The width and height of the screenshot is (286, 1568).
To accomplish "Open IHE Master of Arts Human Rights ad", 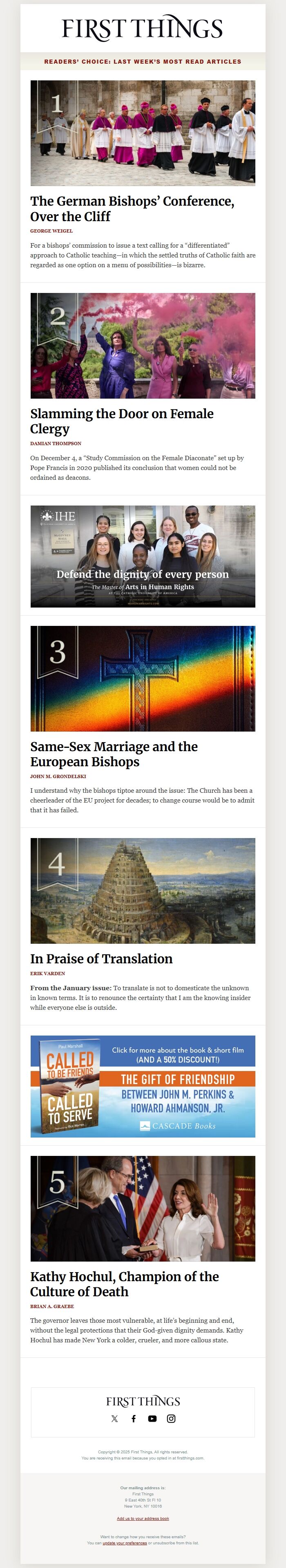I will click(143, 556).
